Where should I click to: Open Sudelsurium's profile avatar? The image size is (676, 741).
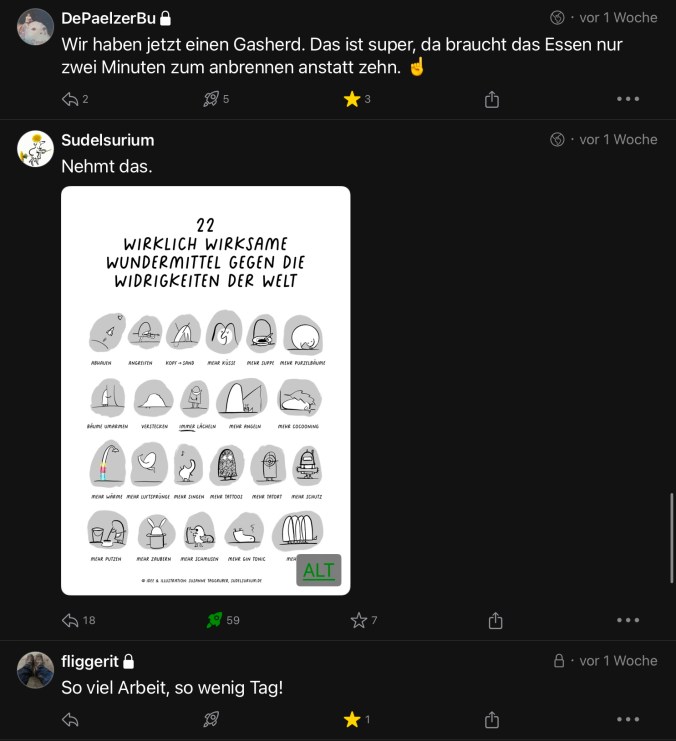coord(35,148)
